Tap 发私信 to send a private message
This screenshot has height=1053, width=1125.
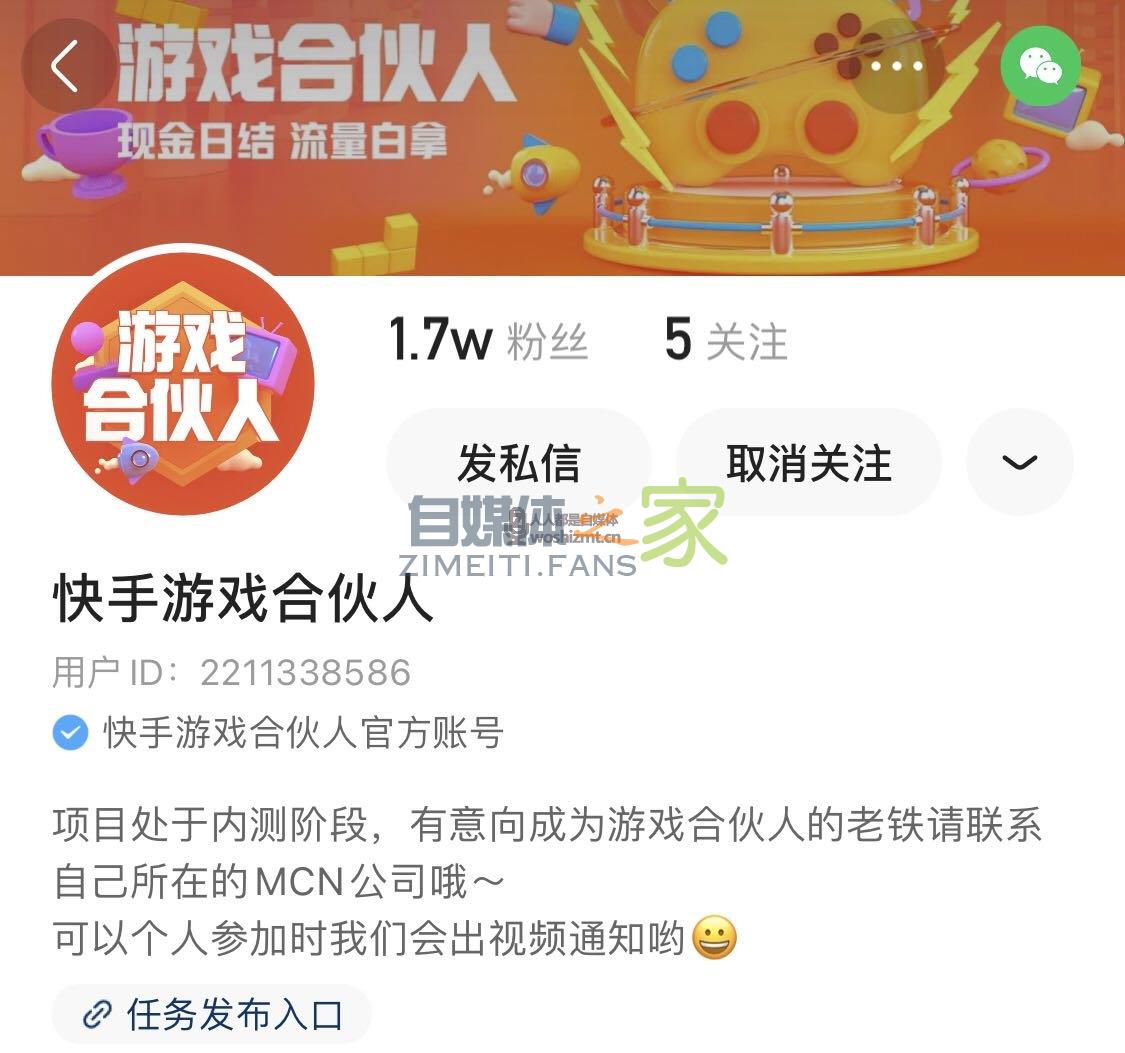point(519,463)
